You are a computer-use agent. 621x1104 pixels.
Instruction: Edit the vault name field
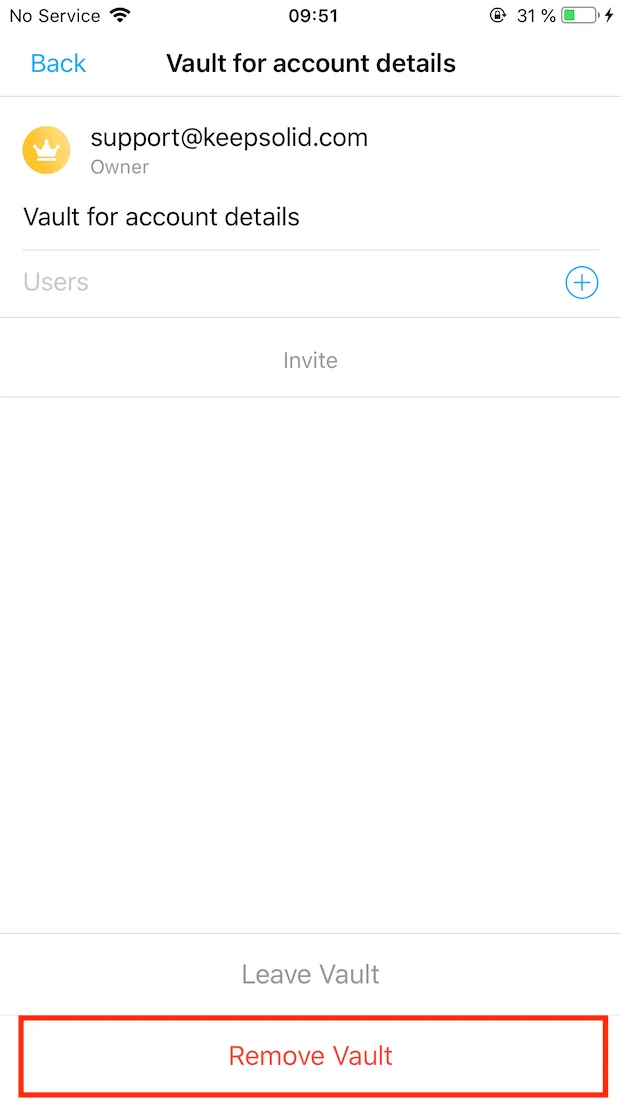tap(300, 217)
